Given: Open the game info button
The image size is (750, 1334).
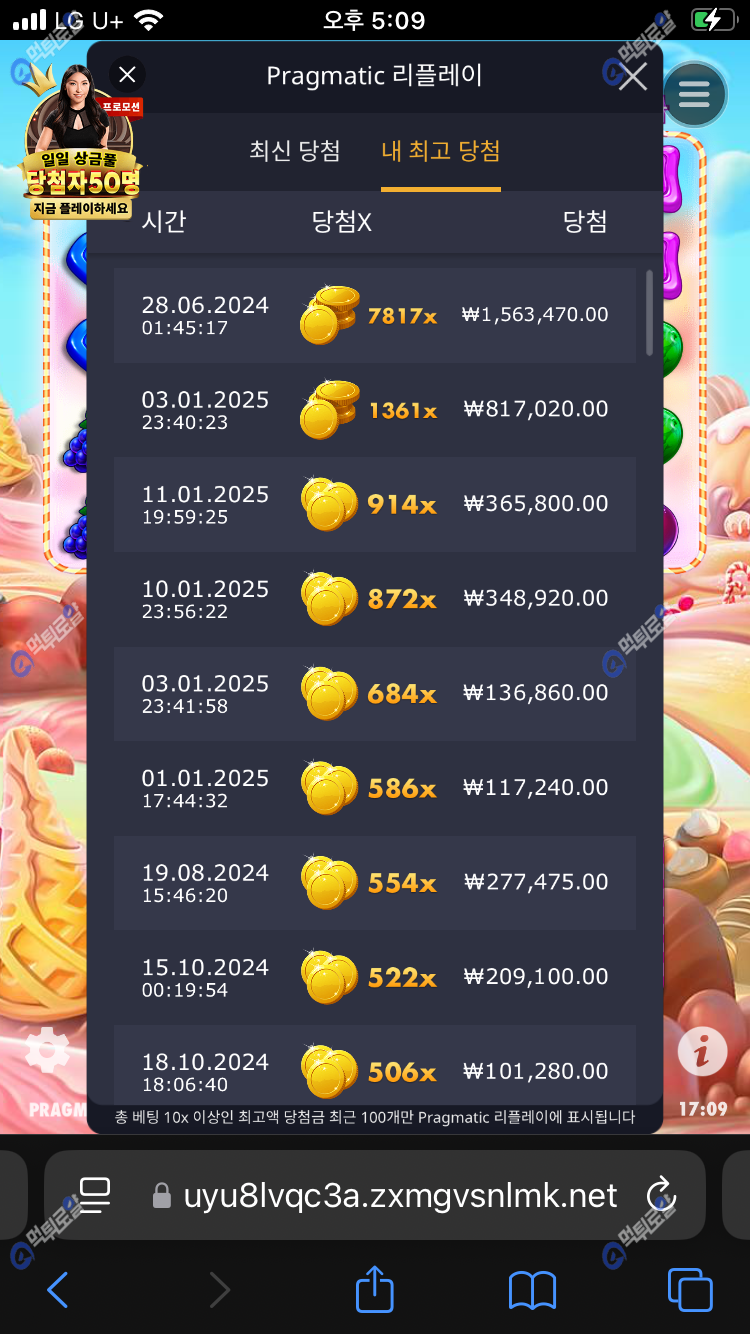Looking at the screenshot, I should click(x=702, y=1051).
